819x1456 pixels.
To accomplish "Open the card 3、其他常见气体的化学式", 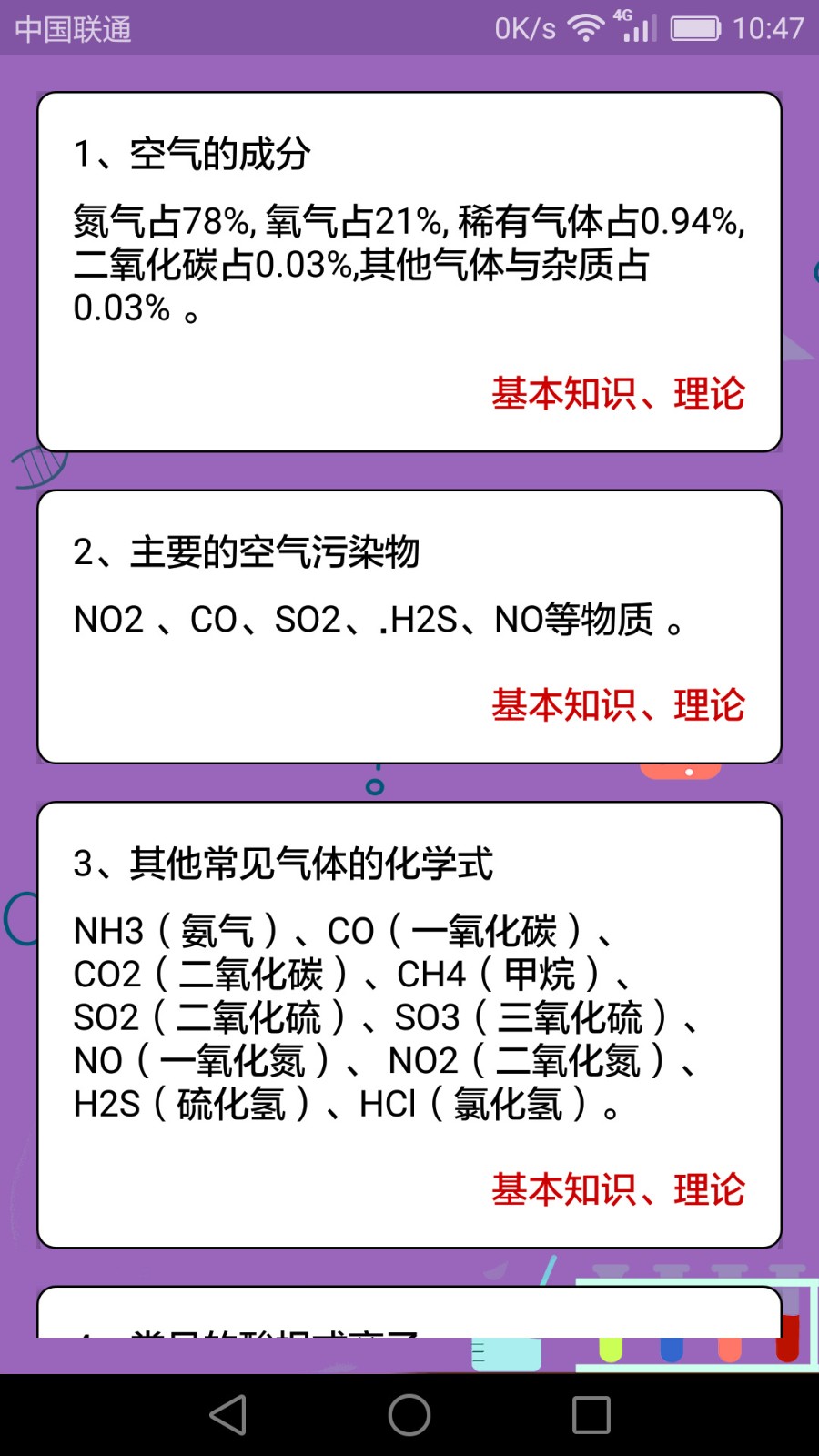I will click(409, 1024).
